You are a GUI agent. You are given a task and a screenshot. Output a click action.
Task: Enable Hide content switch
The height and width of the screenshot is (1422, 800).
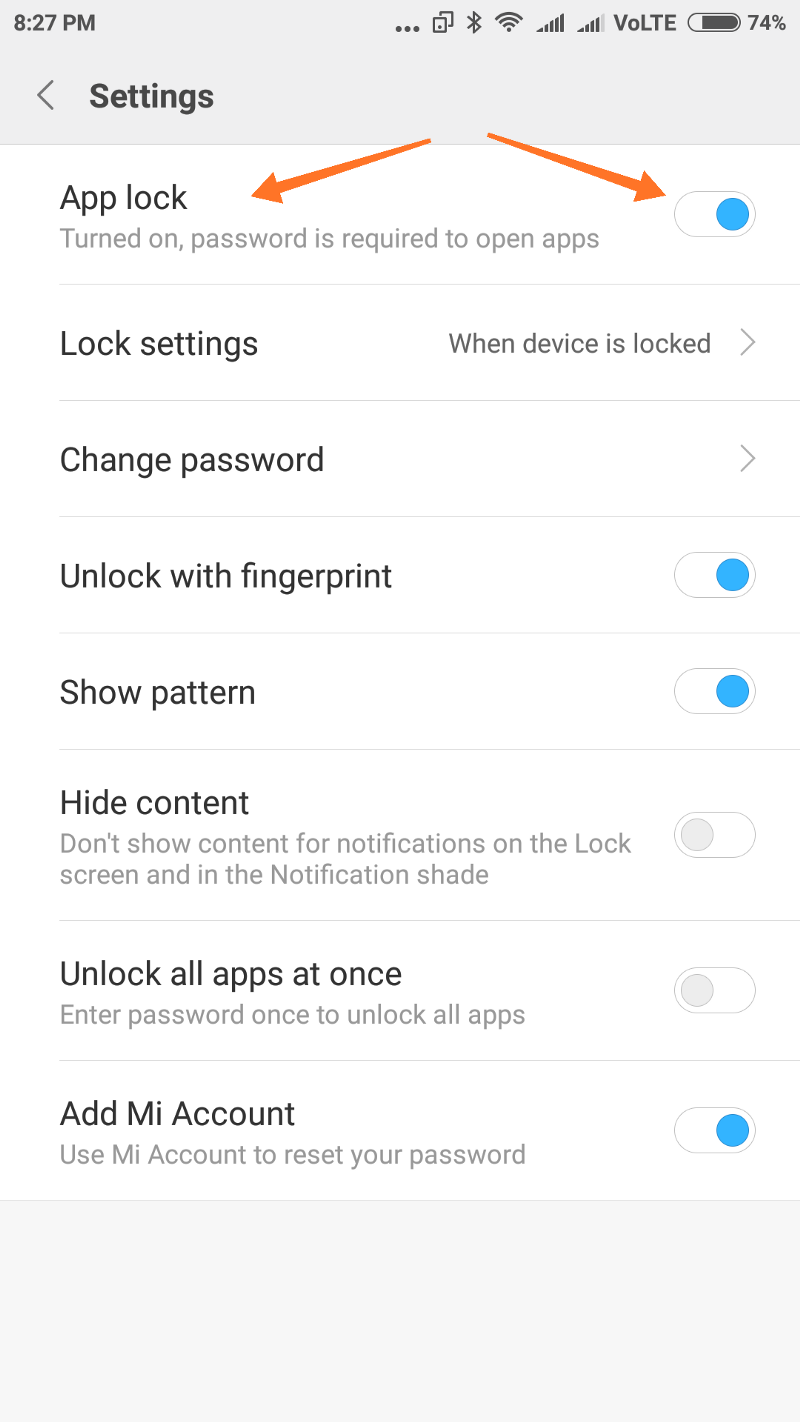pos(714,835)
